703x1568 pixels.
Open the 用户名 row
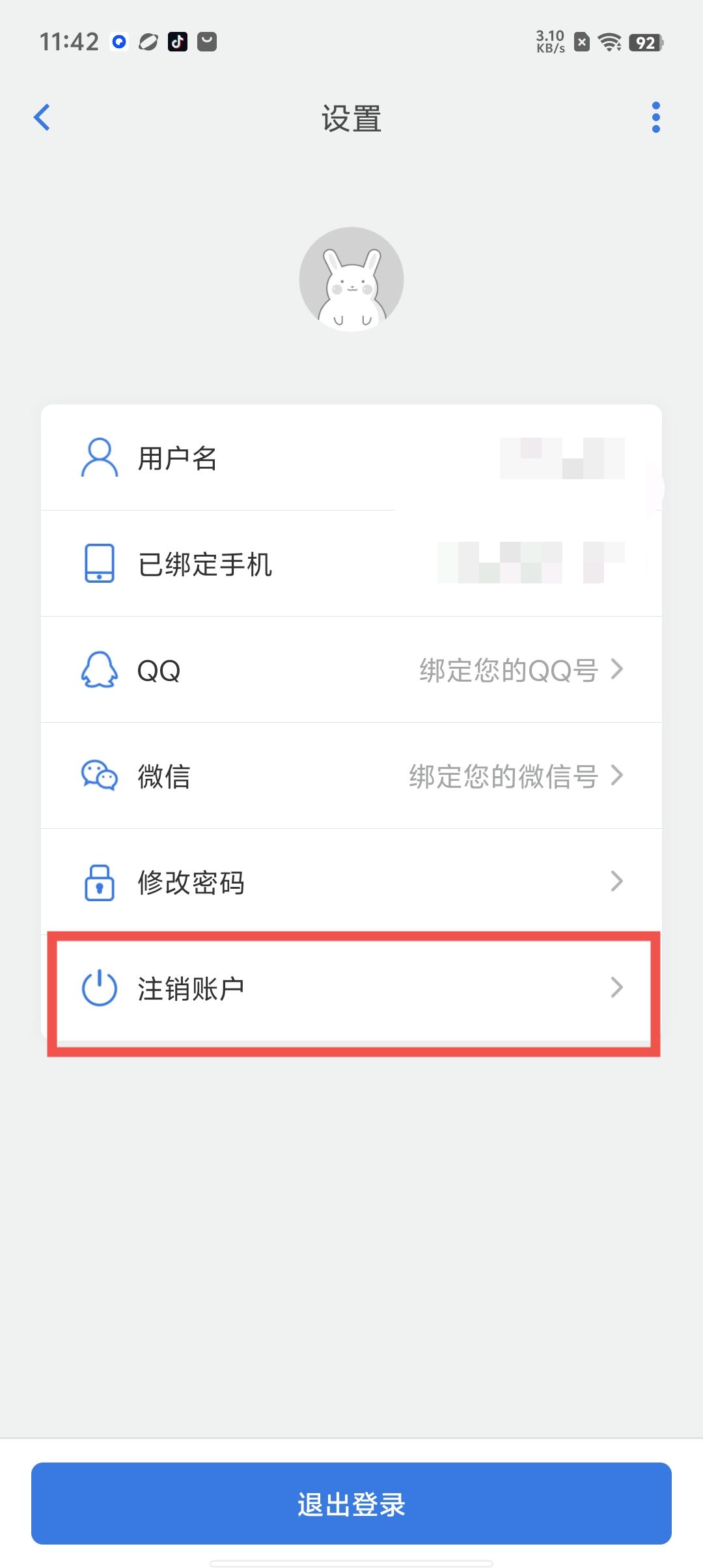[x=351, y=458]
